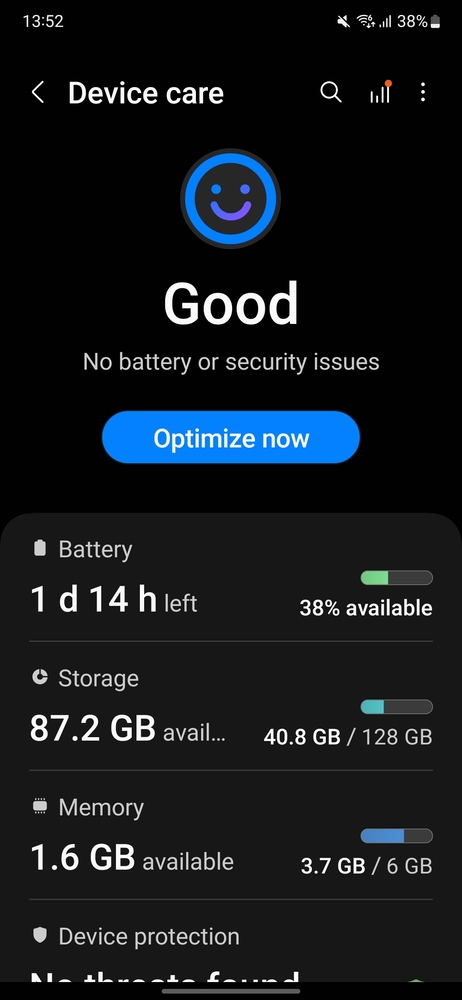Viewport: 462px width, 1000px height.
Task: Open the Memory details row
Action: point(231,835)
